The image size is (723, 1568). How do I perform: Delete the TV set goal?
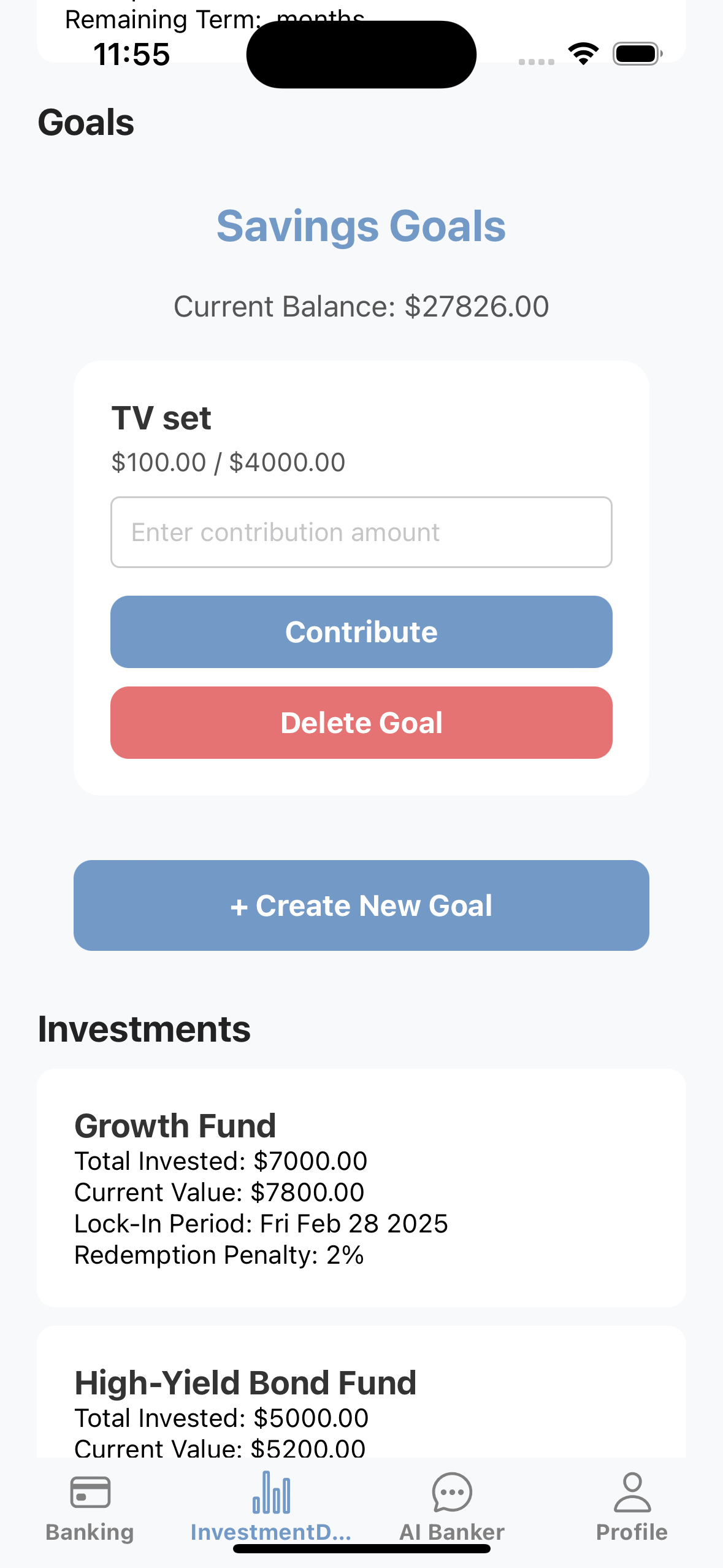pos(361,723)
